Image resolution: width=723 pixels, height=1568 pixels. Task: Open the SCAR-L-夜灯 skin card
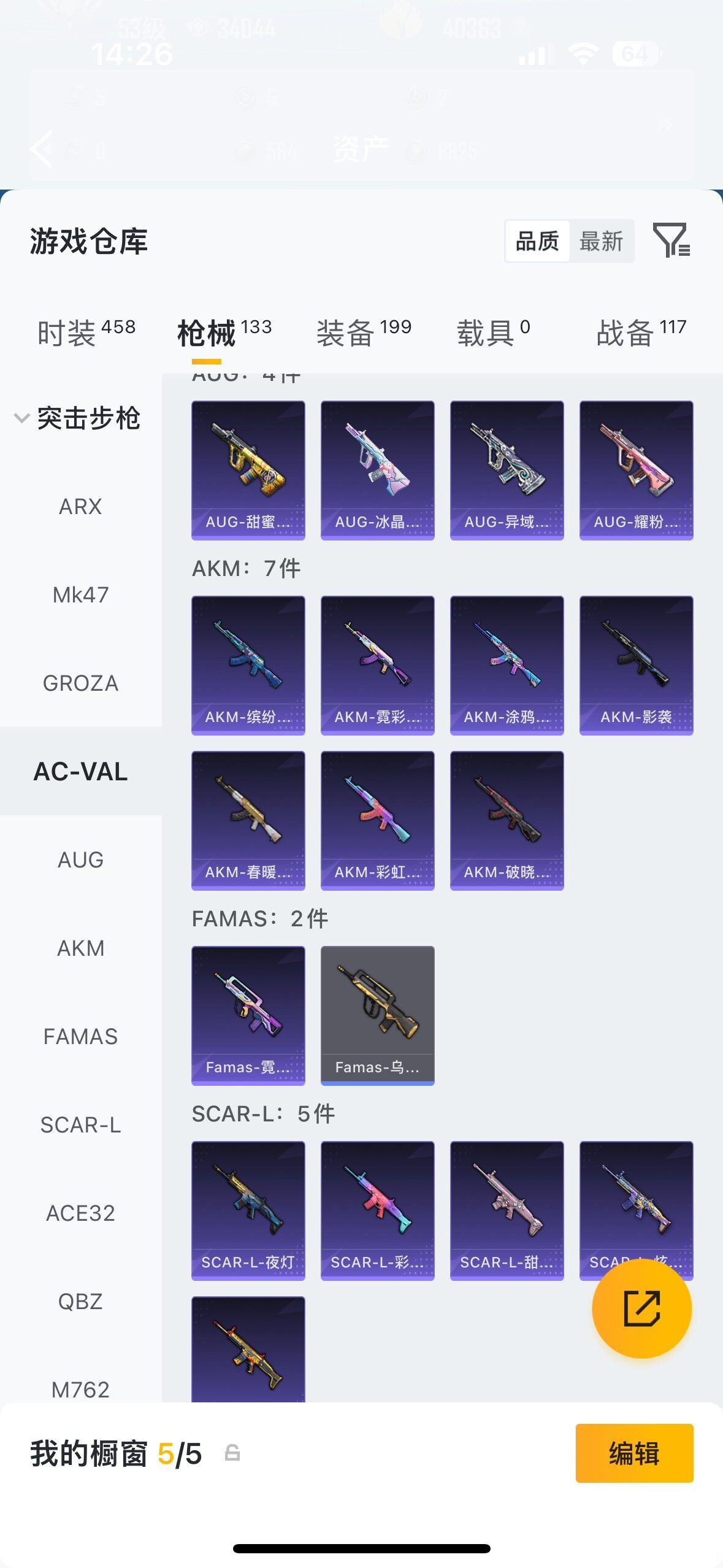click(248, 1211)
